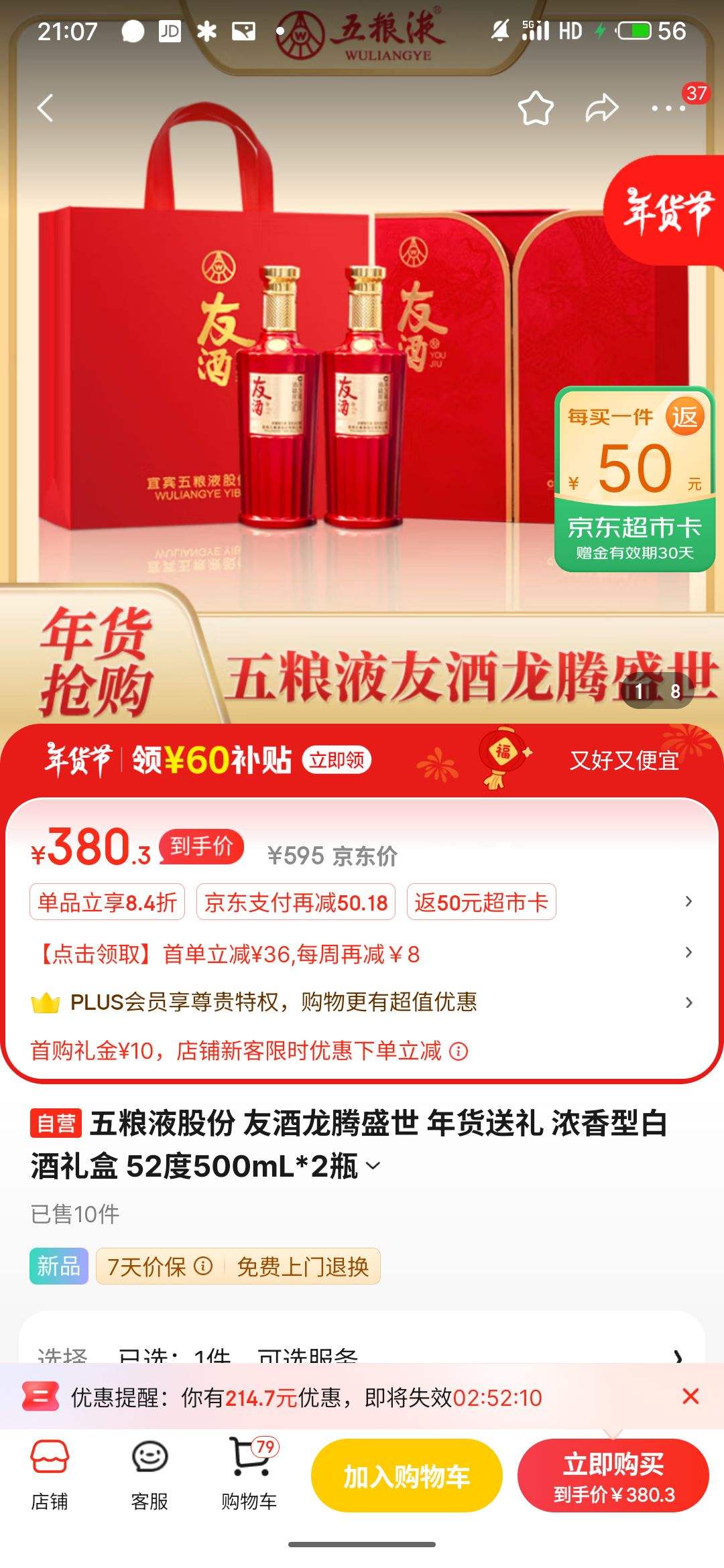Share this product
724x1568 pixels.
tap(601, 108)
